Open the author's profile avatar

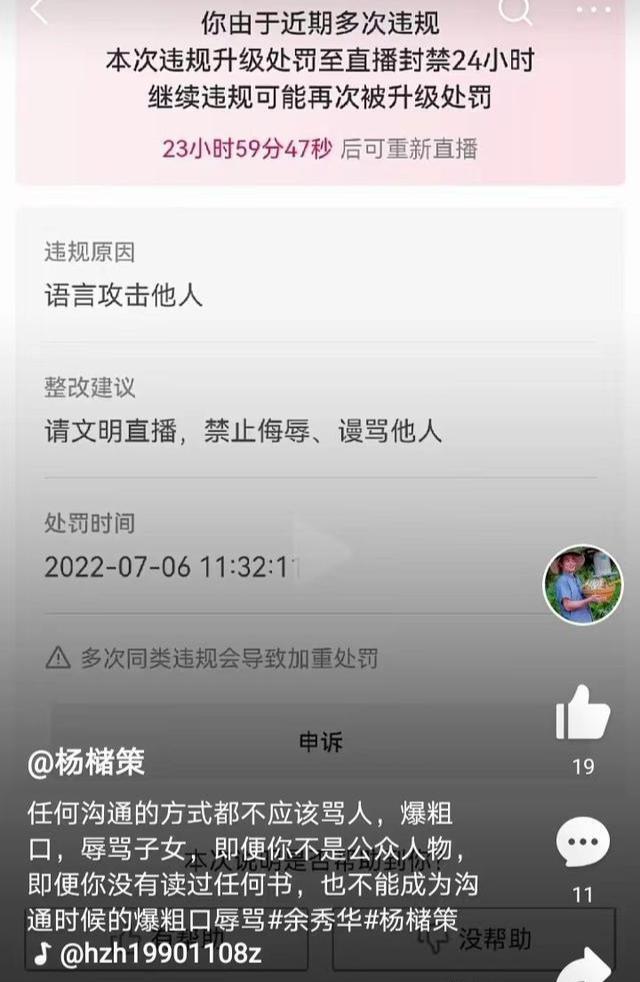[x=582, y=585]
